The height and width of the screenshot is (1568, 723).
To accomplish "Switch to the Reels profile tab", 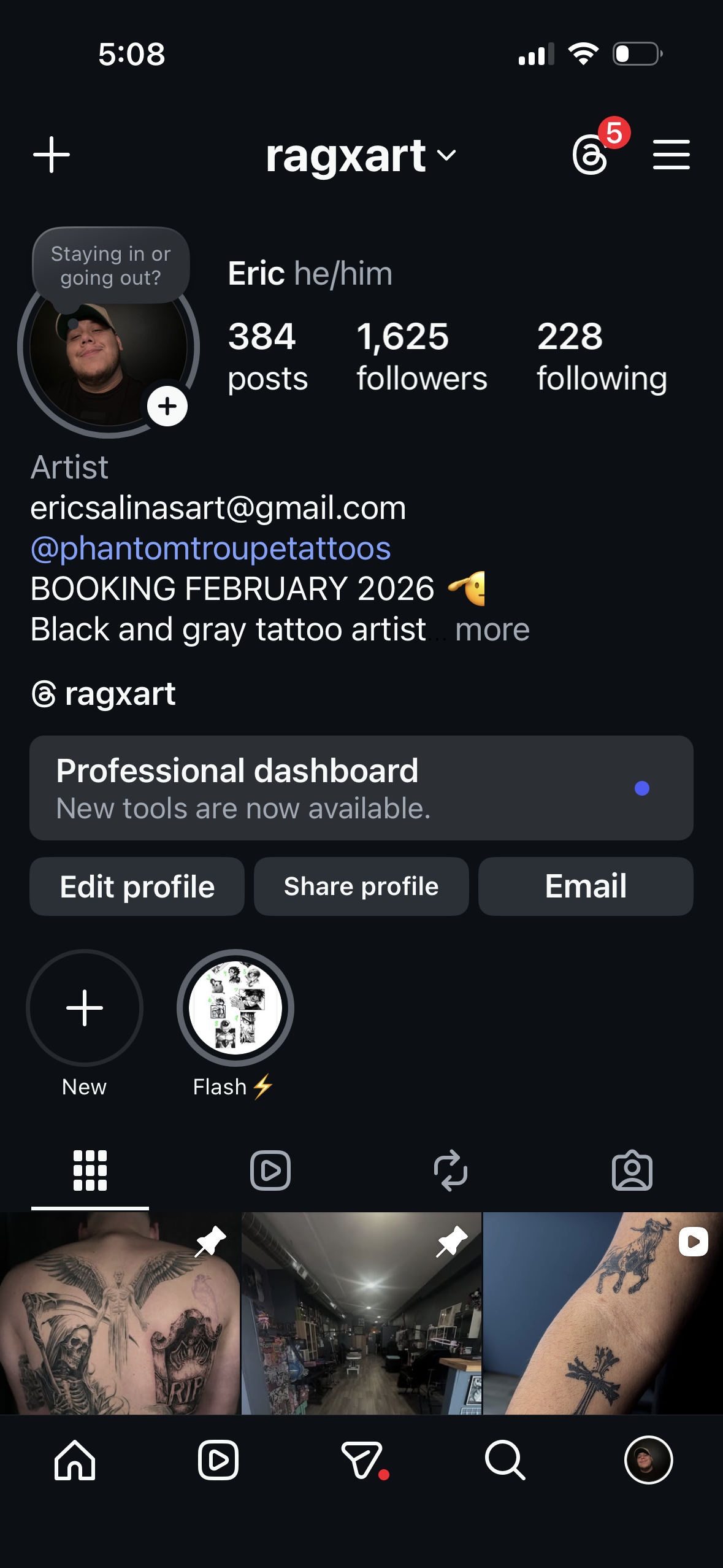I will 270,1170.
